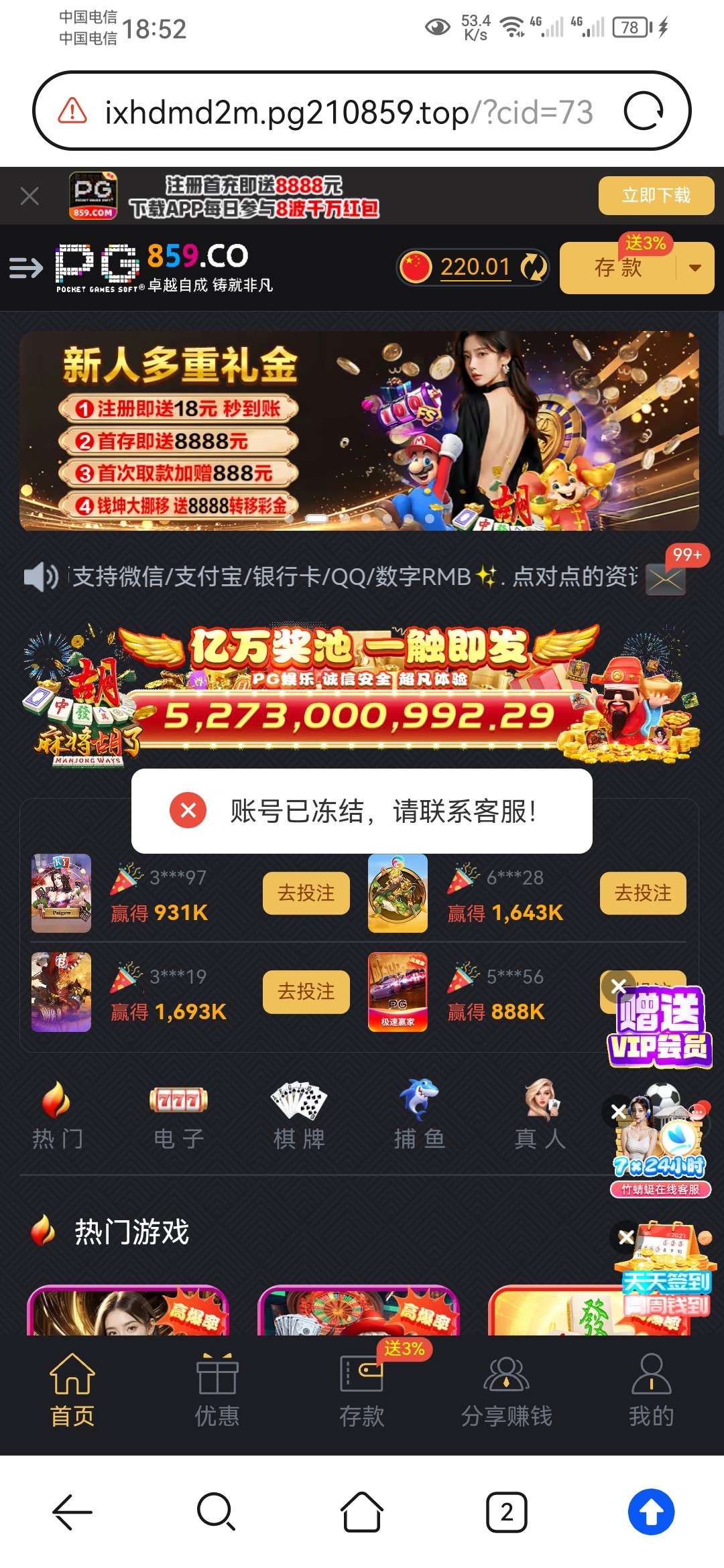Image resolution: width=724 pixels, height=1568 pixels.
Task: Tap the 存款 deposit button at top
Action: pos(617,268)
